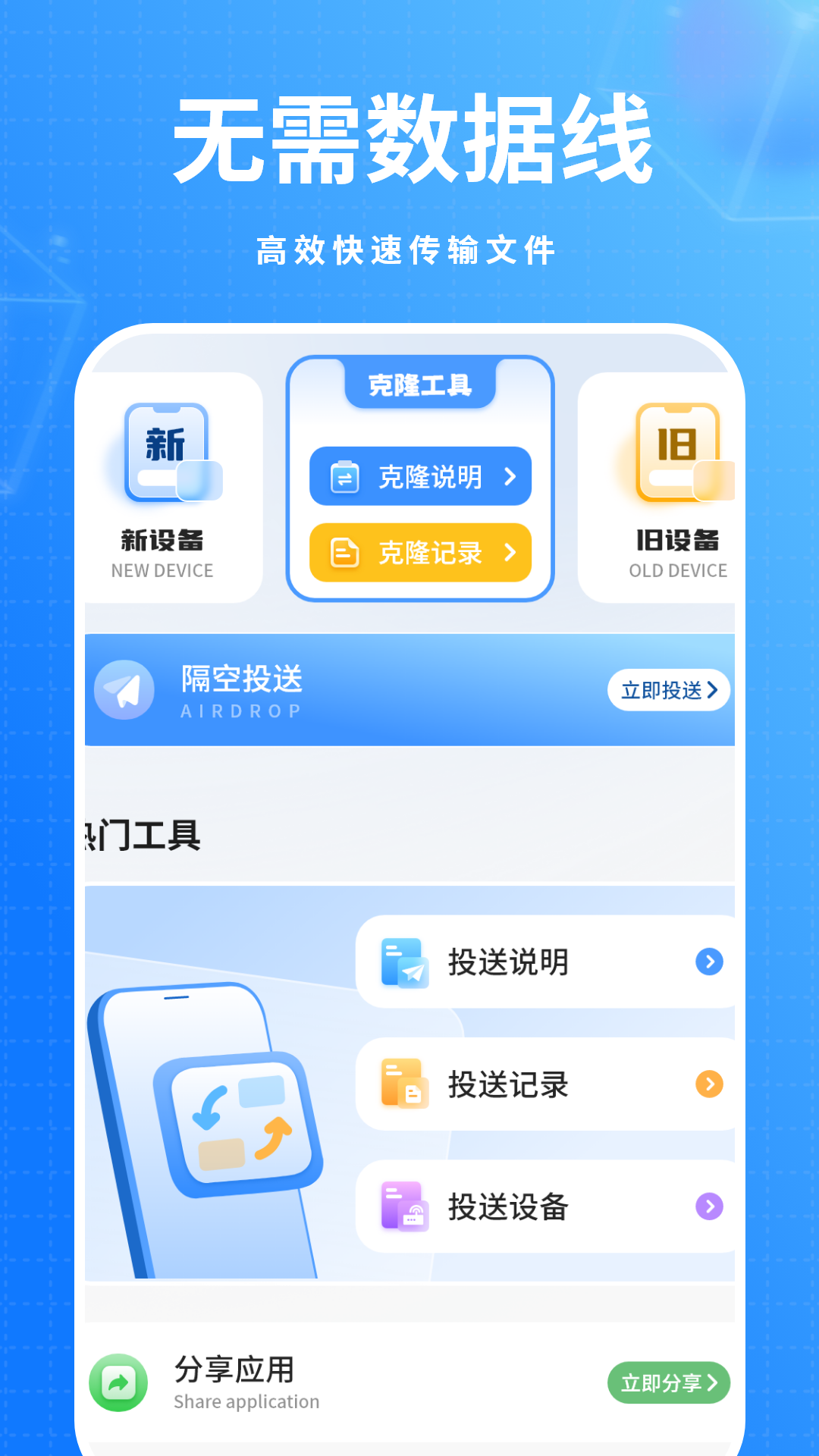Screen dimensions: 819x1456
Task: Click the 立即投送 button
Action: (x=668, y=689)
